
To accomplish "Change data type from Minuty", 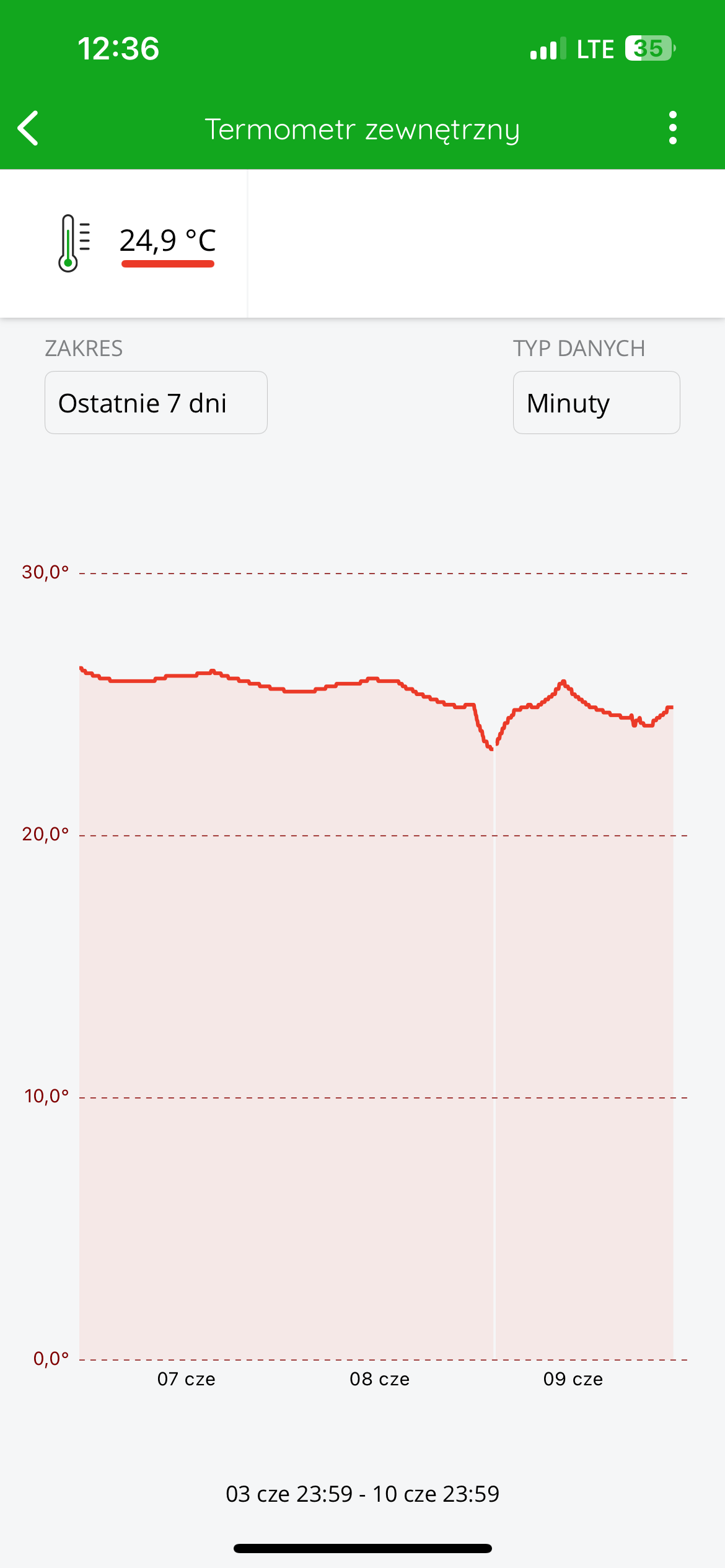I will pos(596,403).
